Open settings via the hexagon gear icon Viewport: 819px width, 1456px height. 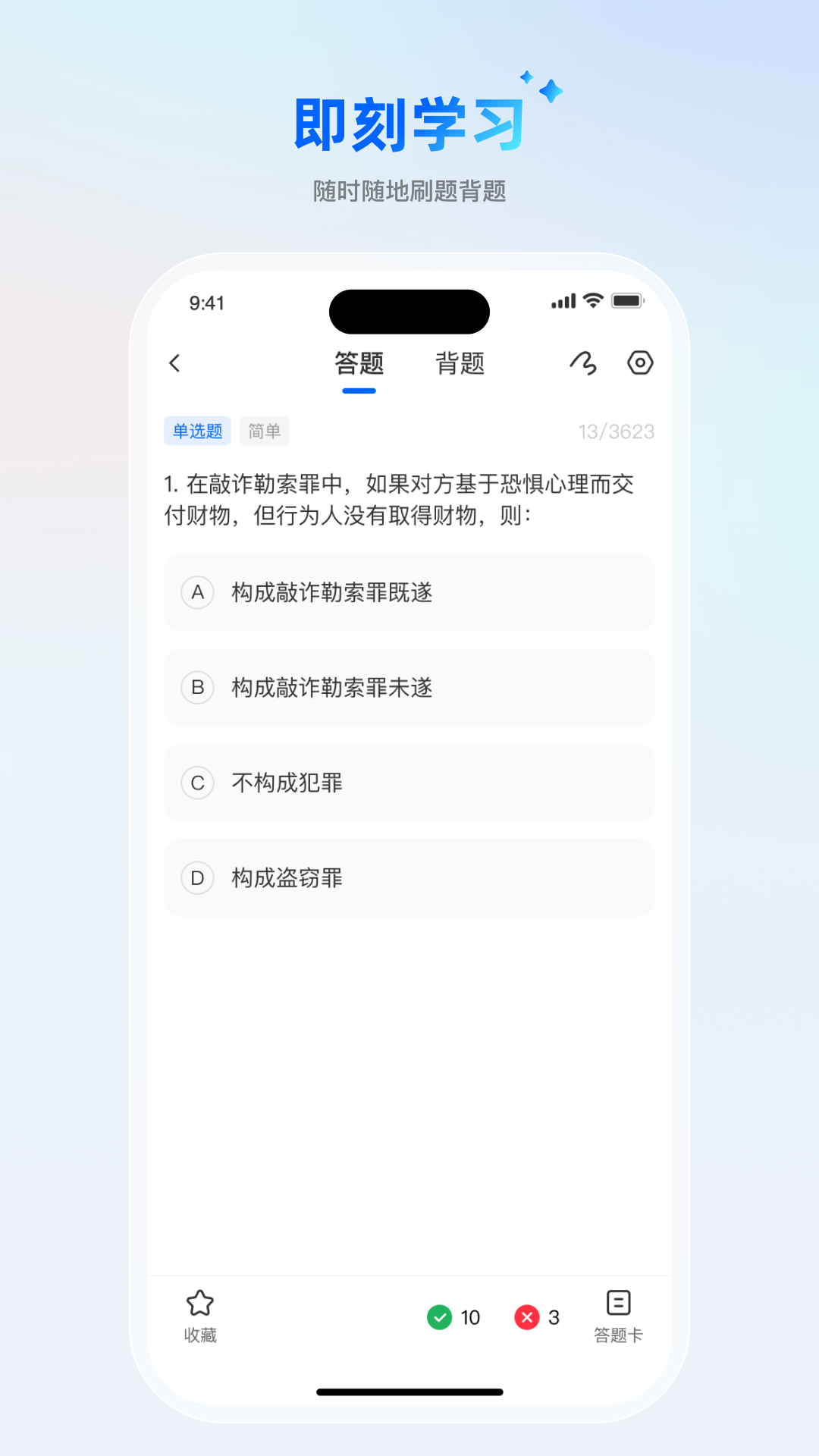click(639, 363)
